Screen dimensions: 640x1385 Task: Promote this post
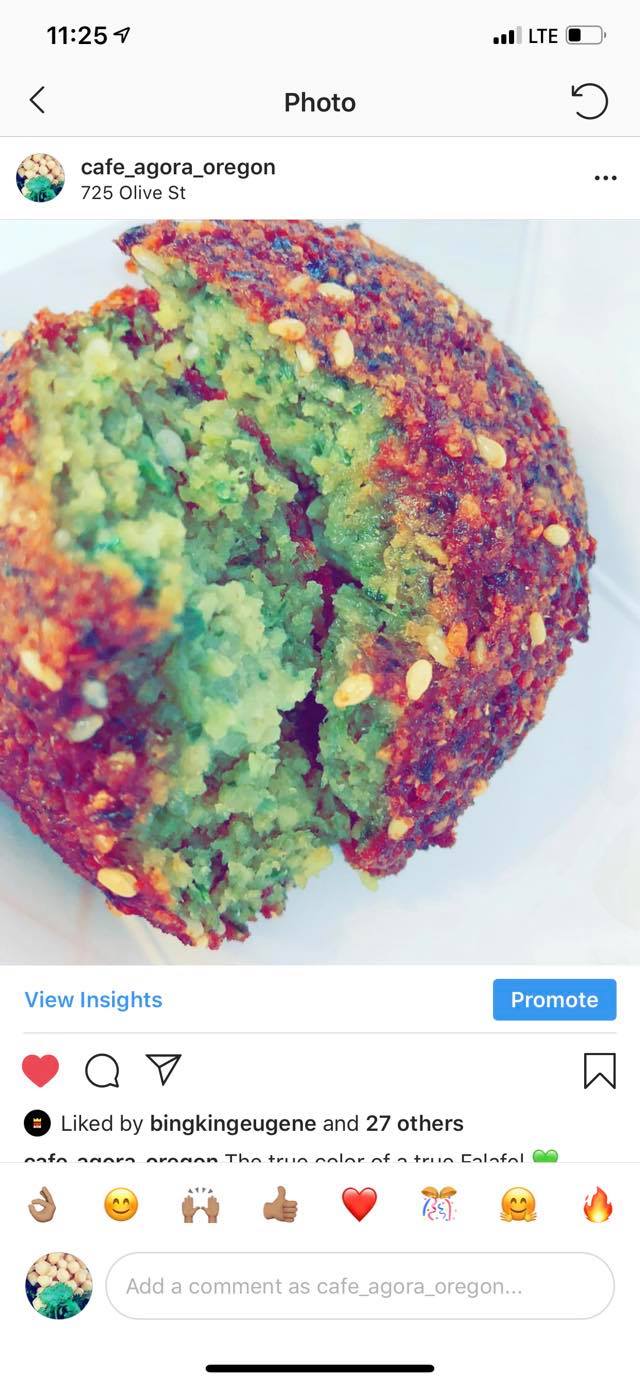[x=554, y=999]
